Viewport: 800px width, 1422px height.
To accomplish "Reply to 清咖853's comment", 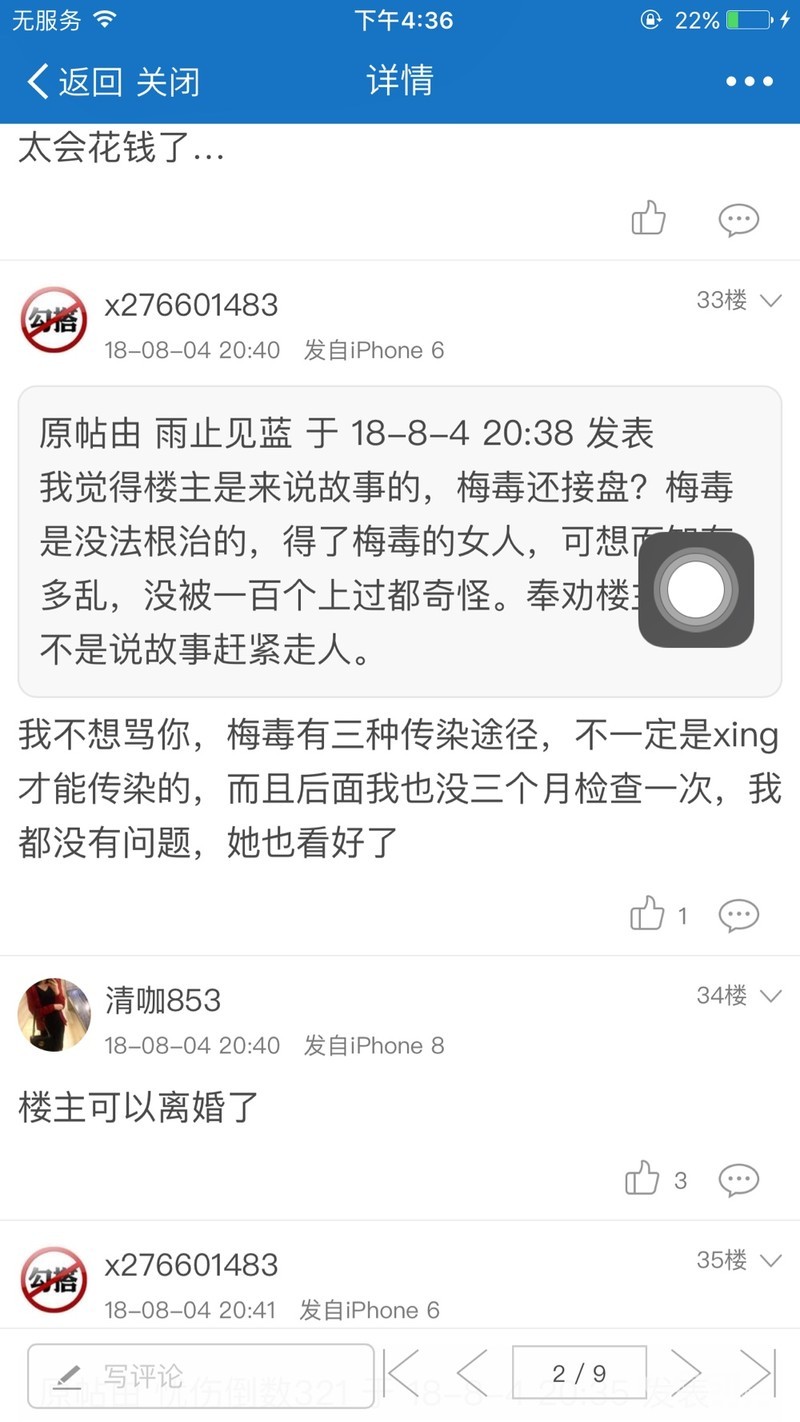I will tap(739, 1180).
